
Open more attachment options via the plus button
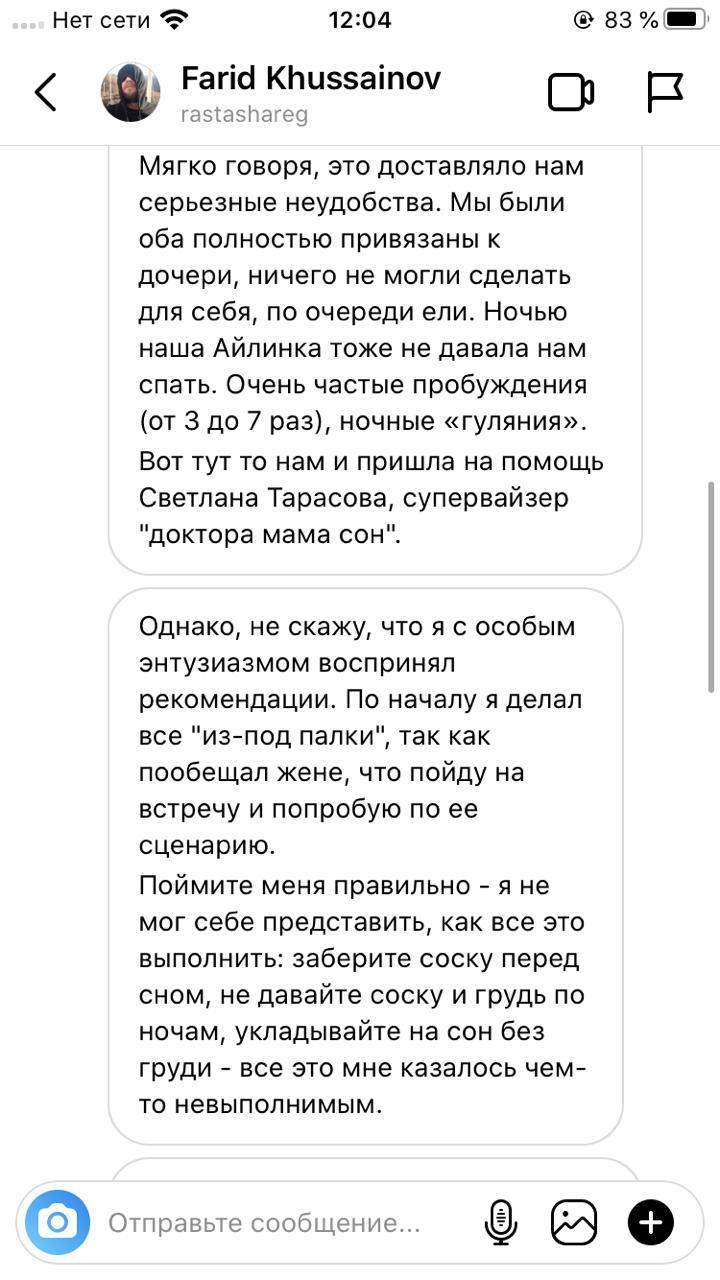click(x=650, y=1222)
